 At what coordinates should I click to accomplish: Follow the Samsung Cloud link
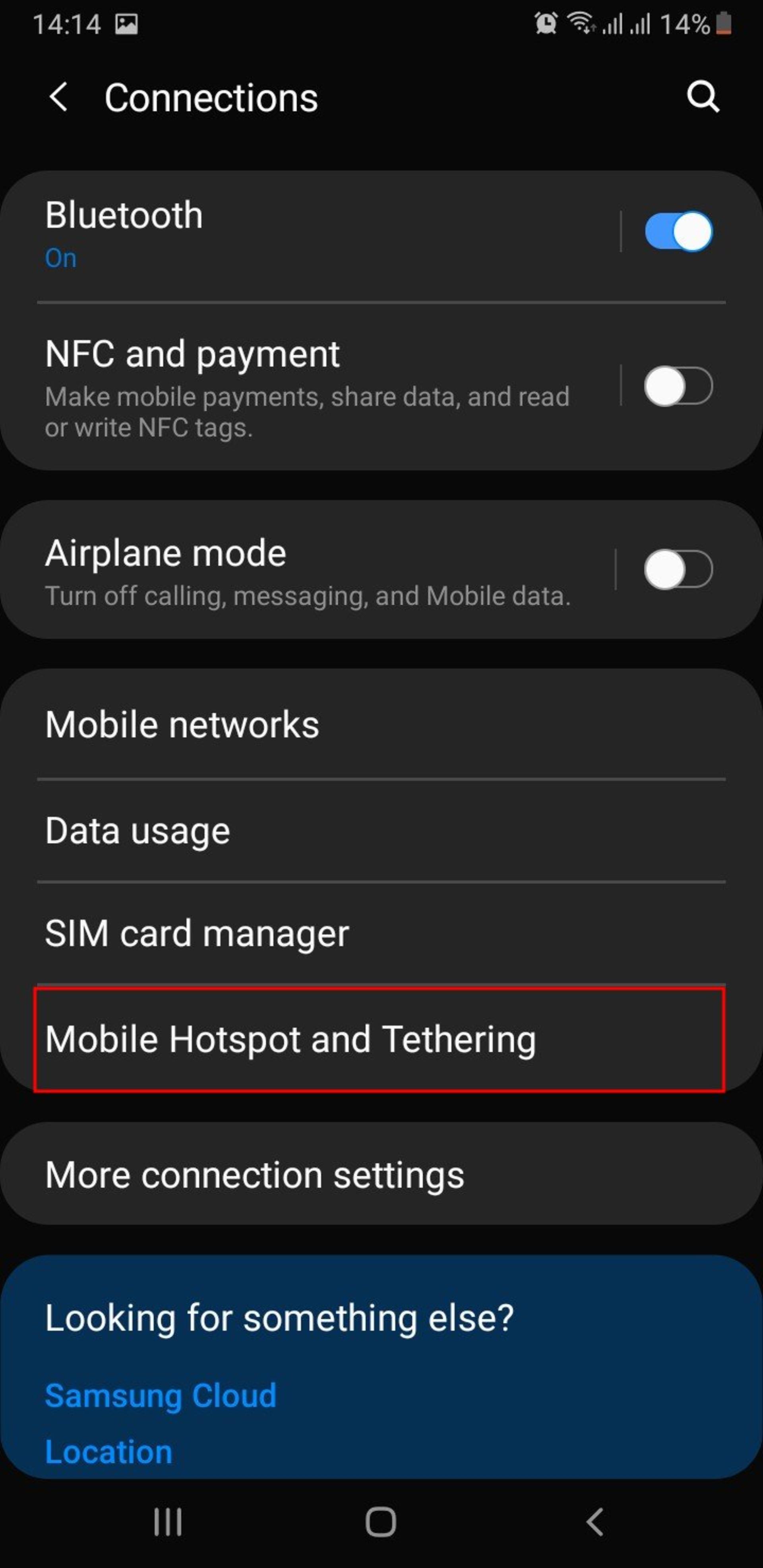pos(161,1394)
